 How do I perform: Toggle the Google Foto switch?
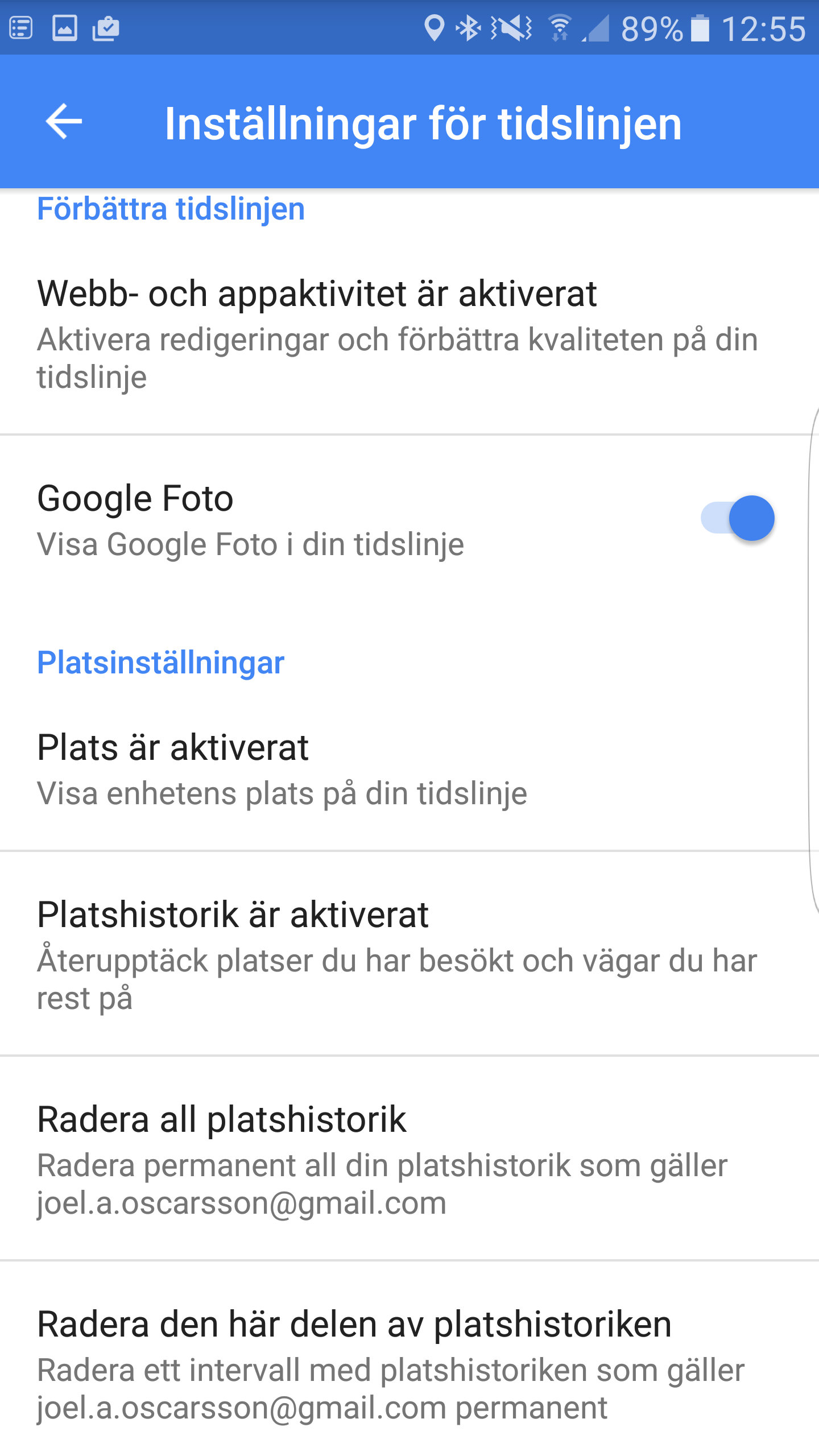(x=737, y=518)
